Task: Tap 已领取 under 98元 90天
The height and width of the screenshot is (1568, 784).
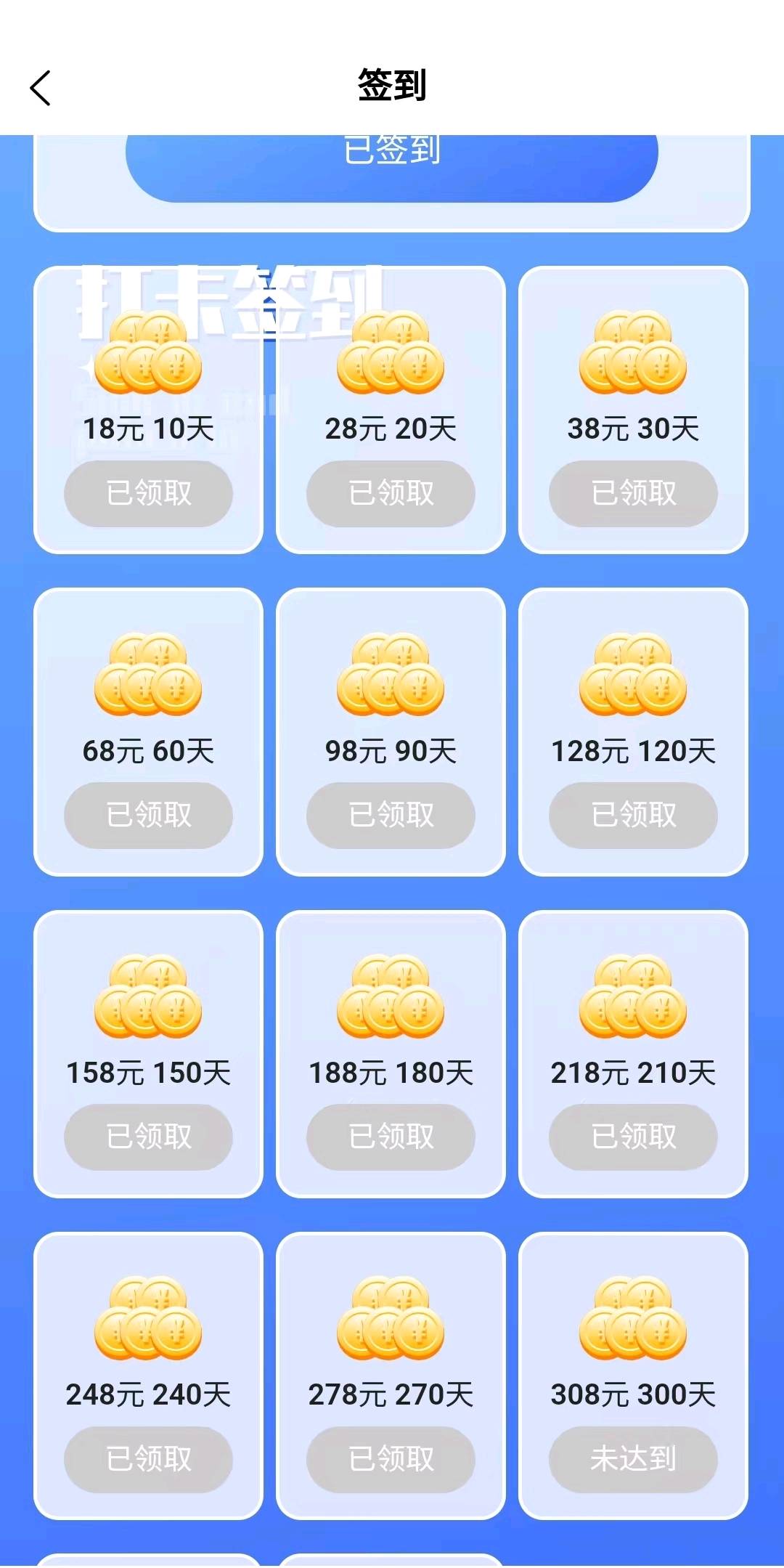Action: 391,816
